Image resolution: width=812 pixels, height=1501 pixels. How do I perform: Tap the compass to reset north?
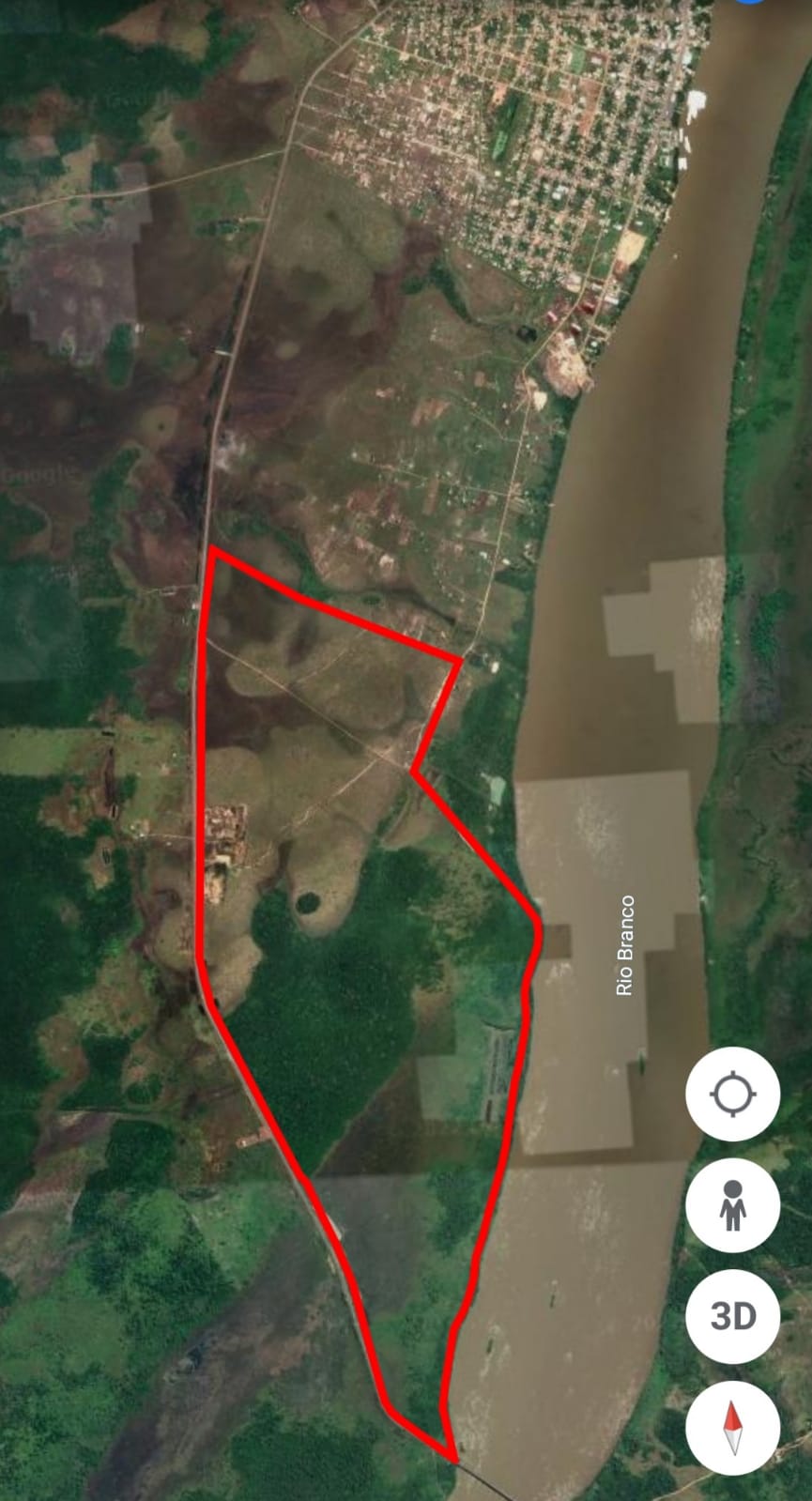click(x=732, y=1427)
